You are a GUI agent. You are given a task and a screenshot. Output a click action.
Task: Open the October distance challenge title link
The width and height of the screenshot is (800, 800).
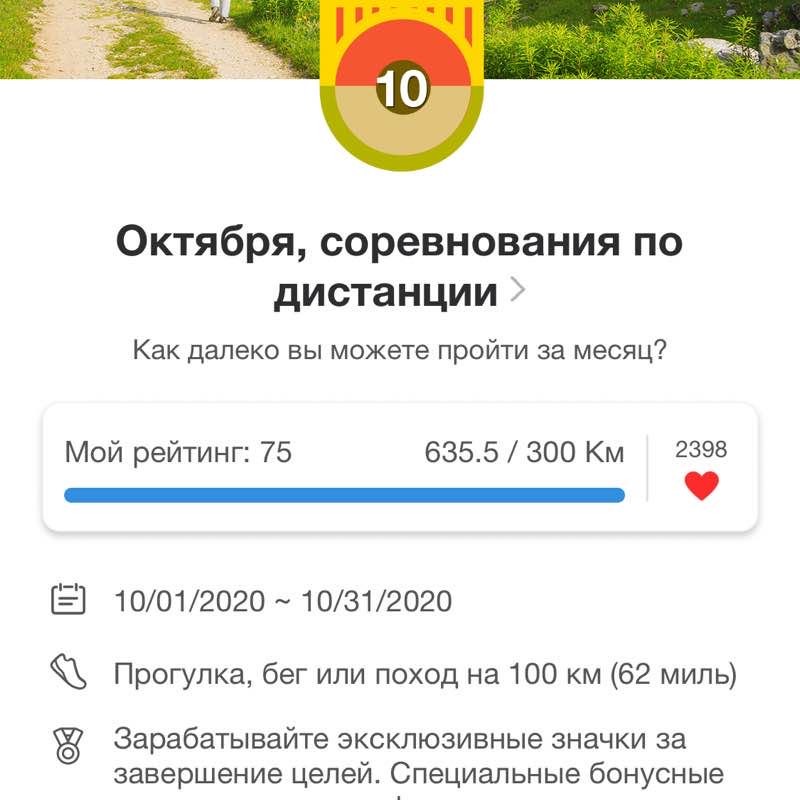coord(400,267)
